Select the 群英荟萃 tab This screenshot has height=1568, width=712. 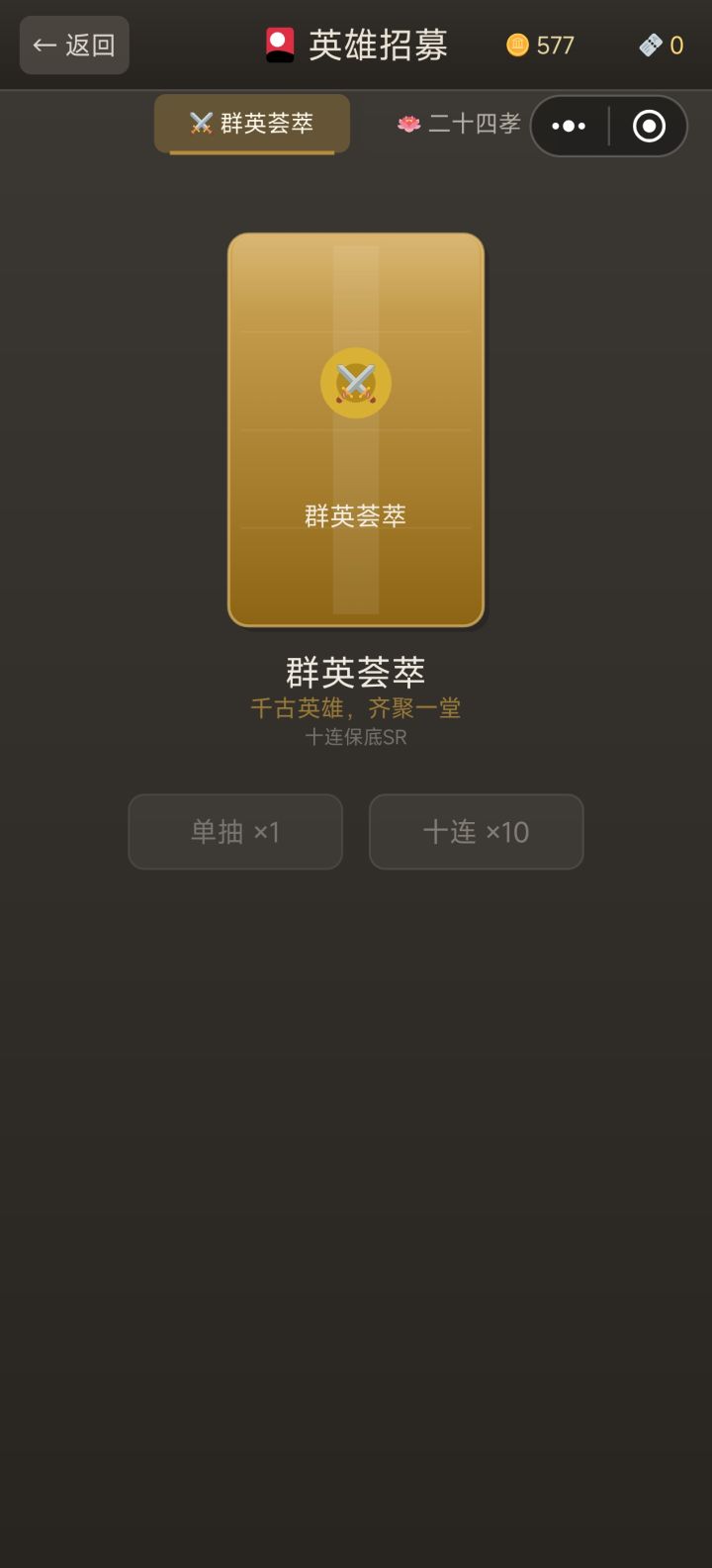(x=250, y=125)
